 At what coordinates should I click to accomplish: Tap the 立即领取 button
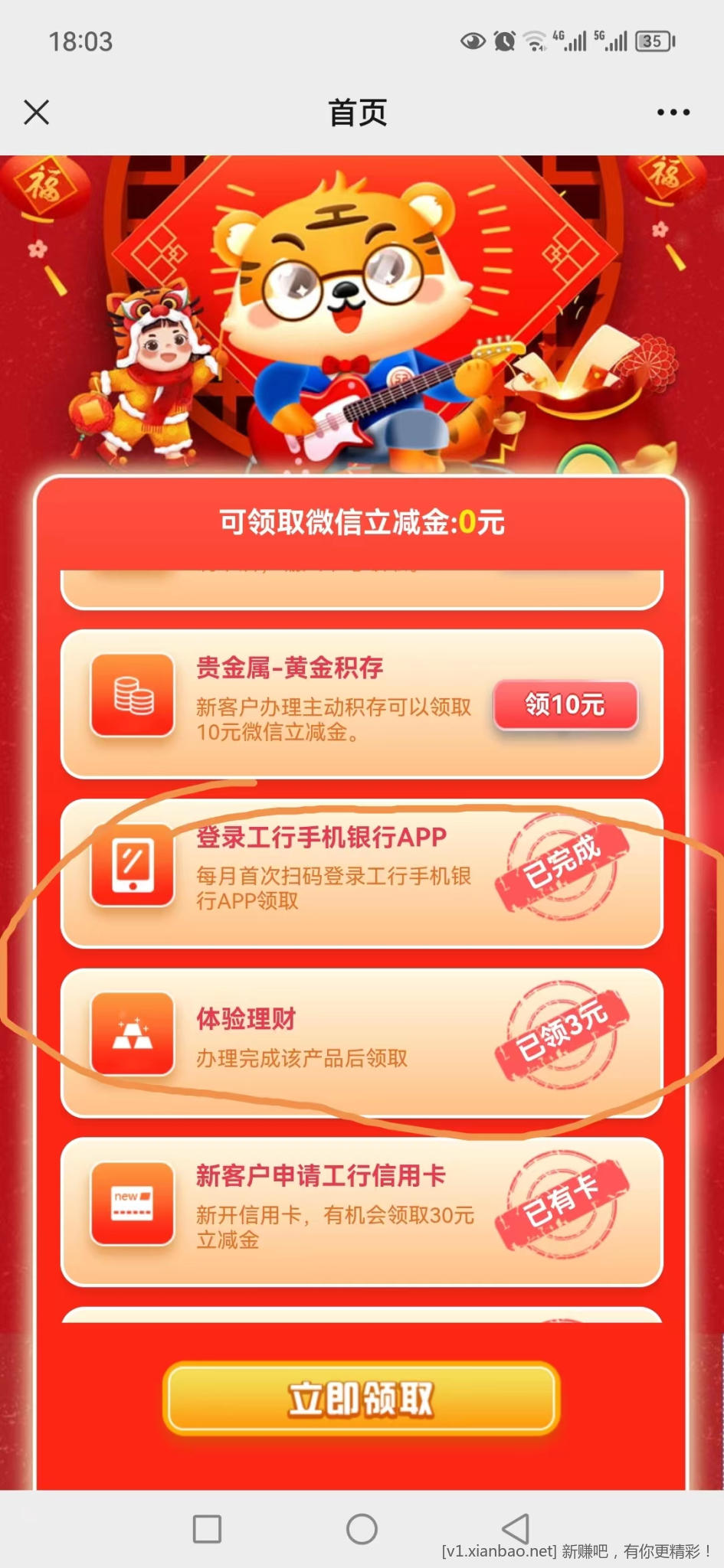pos(361,1398)
